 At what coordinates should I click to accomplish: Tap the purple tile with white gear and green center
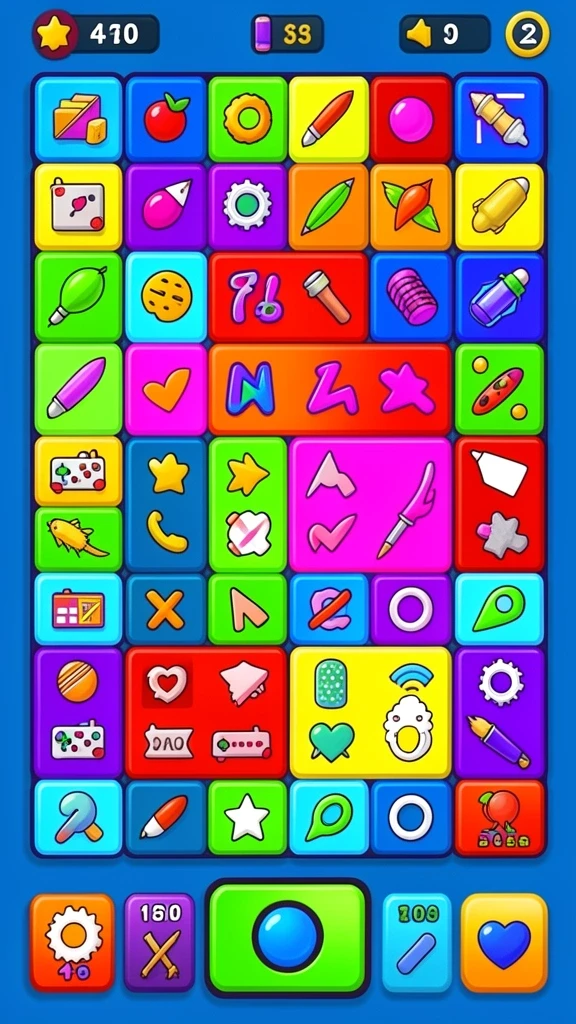[x=248, y=206]
